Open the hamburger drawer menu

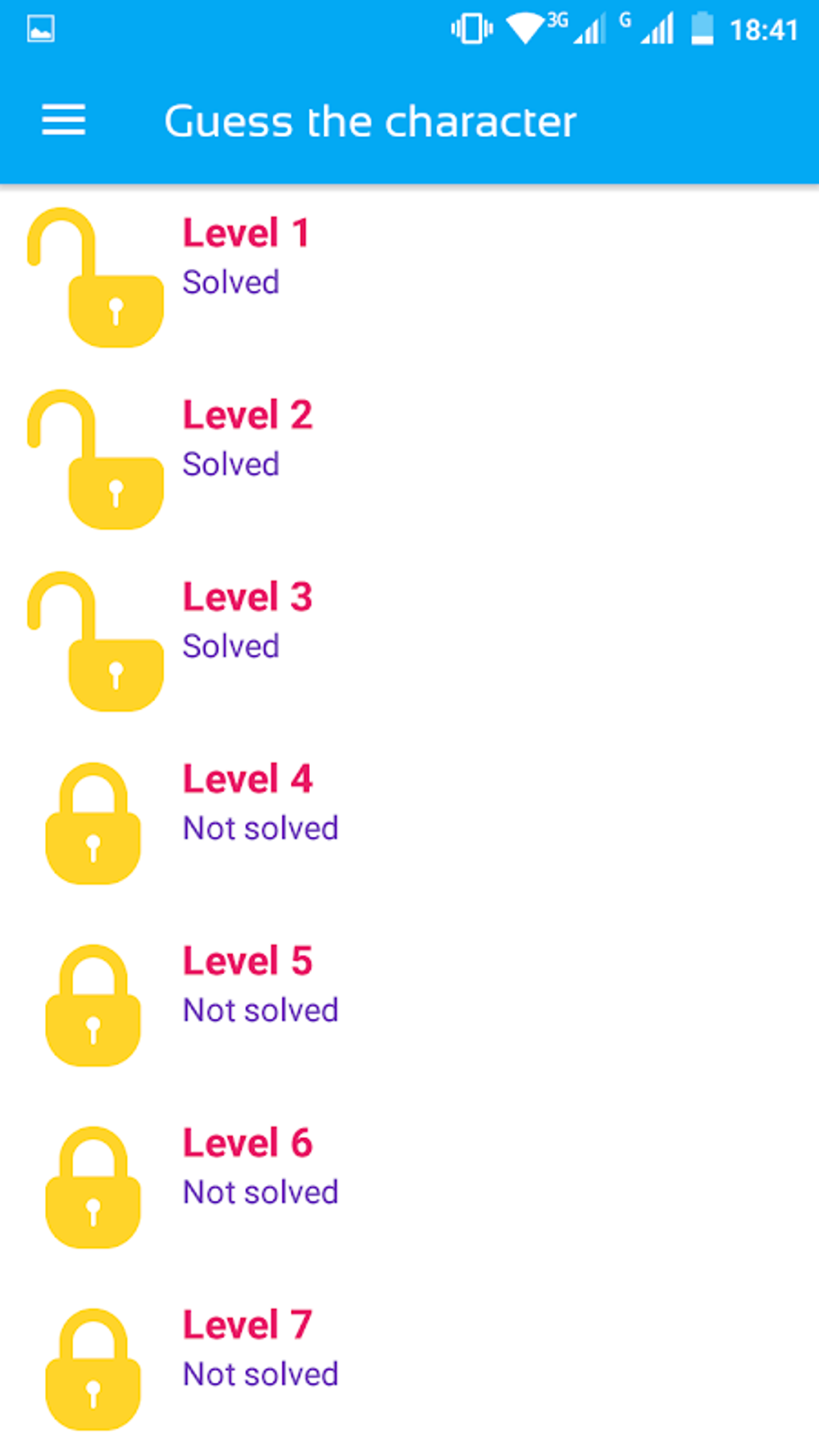click(x=63, y=120)
